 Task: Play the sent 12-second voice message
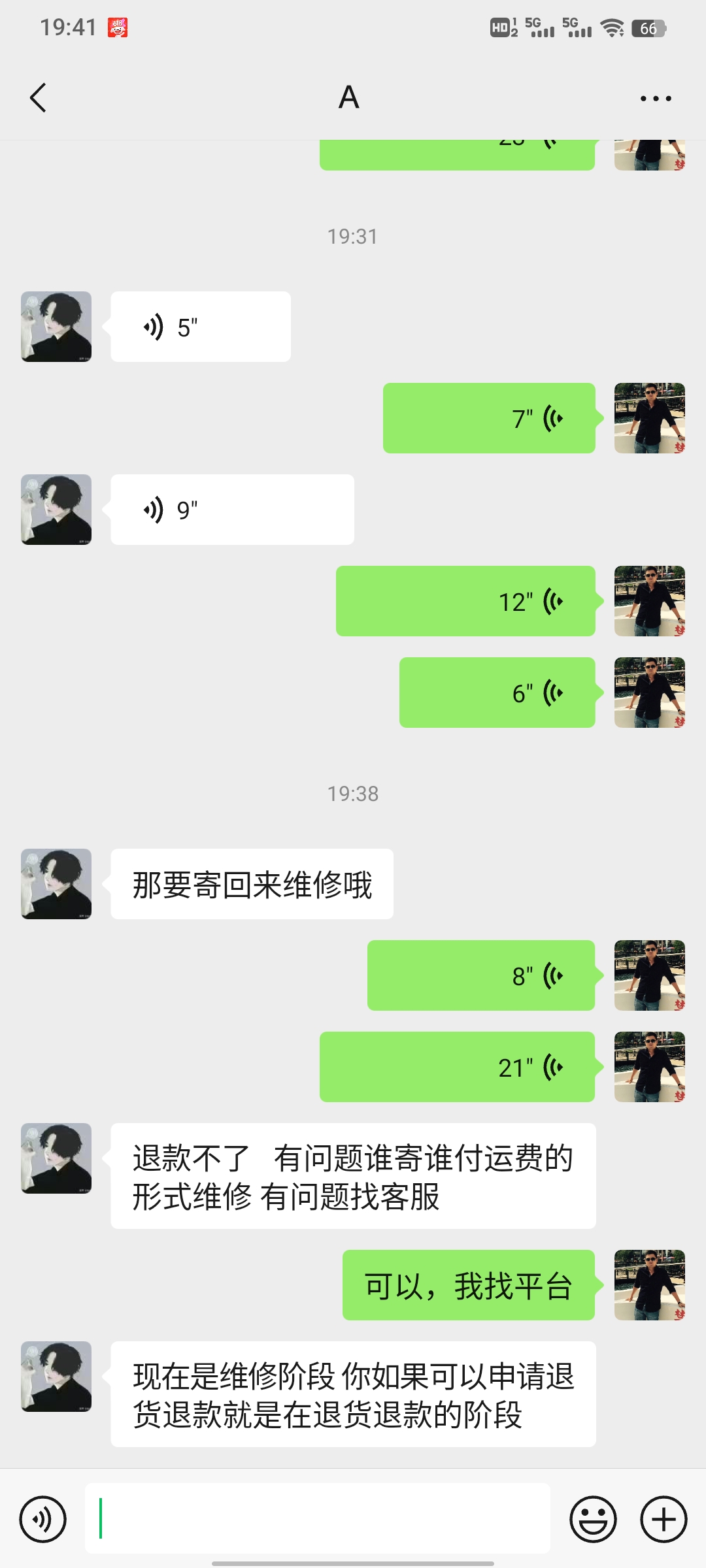[465, 601]
